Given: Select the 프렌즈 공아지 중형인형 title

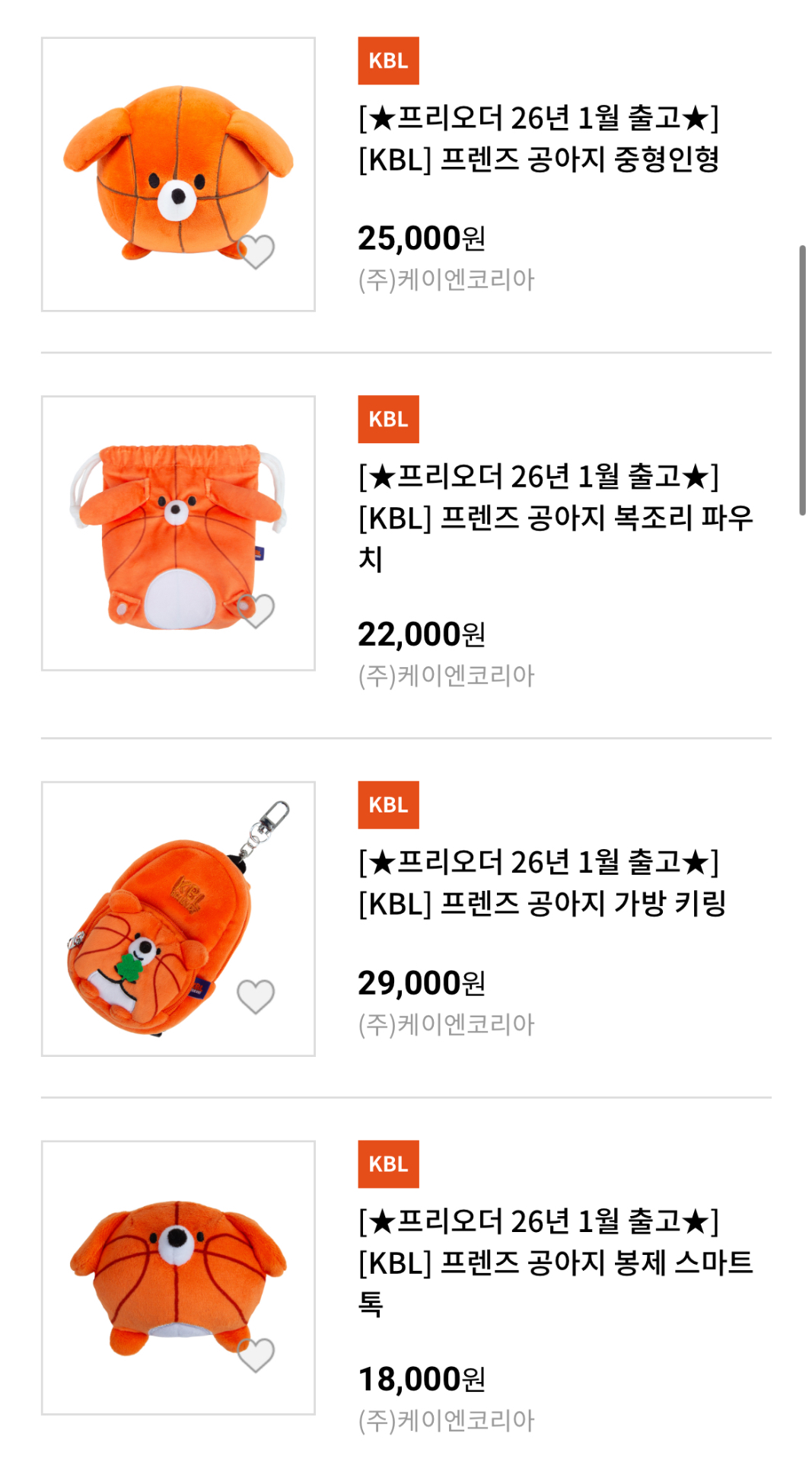Looking at the screenshot, I should pos(539,139).
